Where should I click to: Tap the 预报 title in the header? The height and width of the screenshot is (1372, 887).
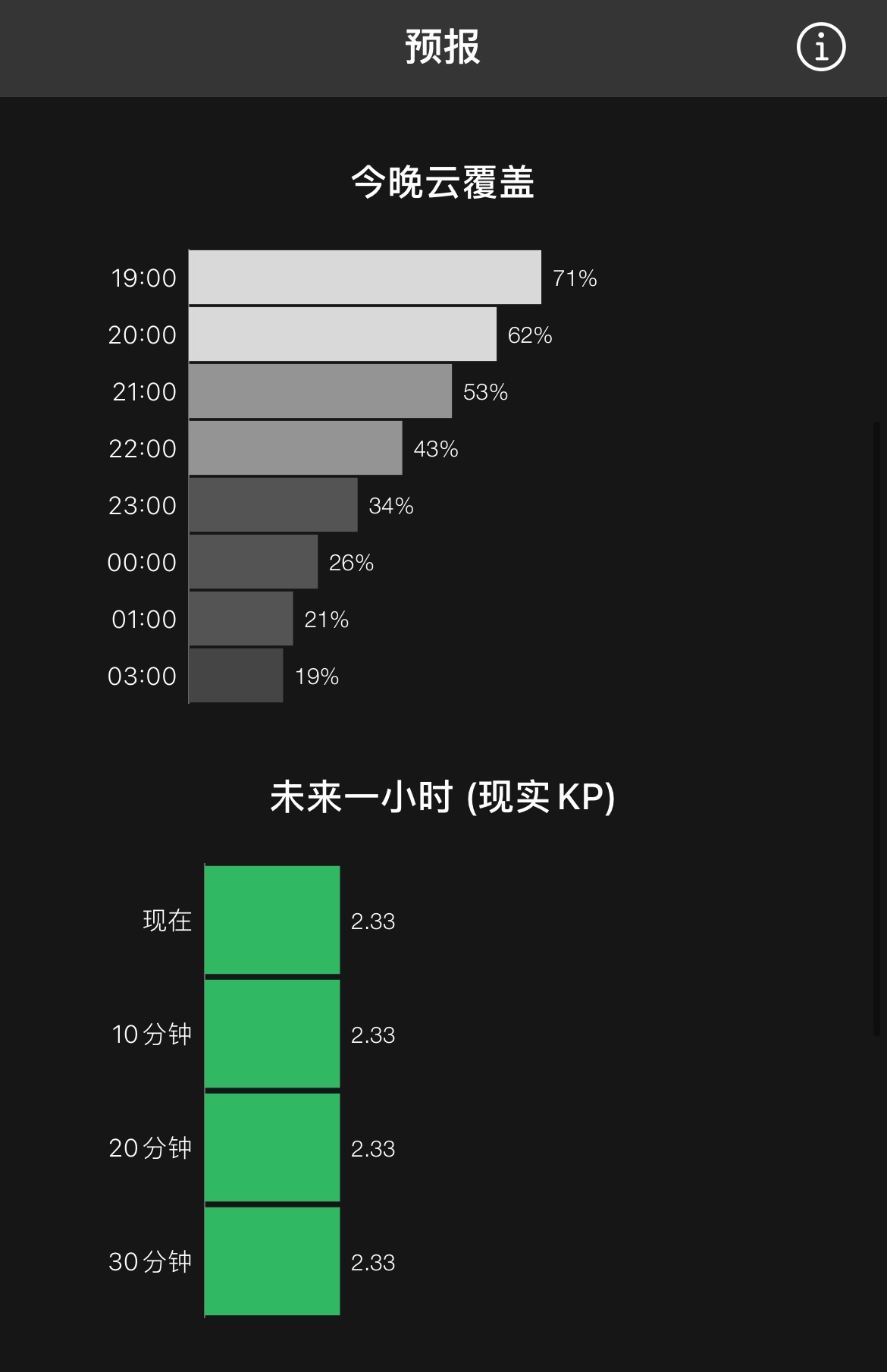(x=443, y=47)
